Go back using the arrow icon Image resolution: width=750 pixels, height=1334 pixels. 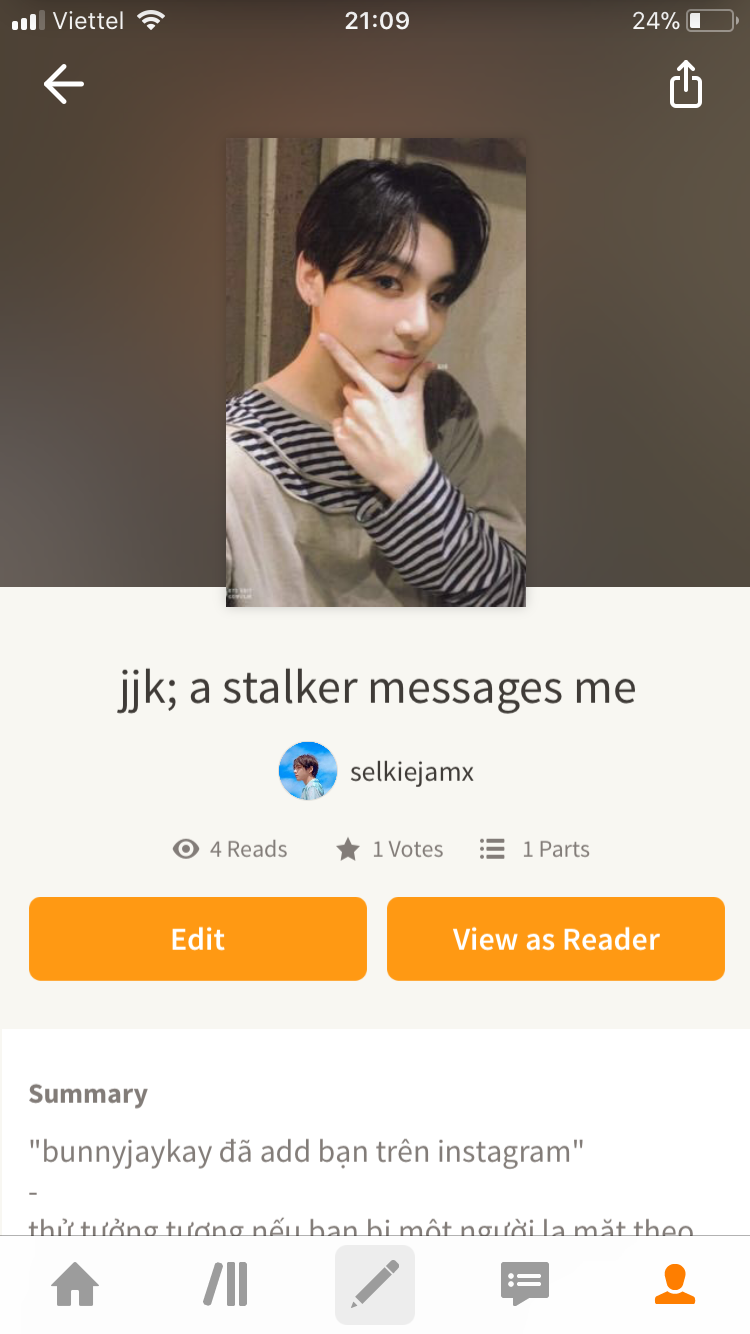pyautogui.click(x=64, y=85)
